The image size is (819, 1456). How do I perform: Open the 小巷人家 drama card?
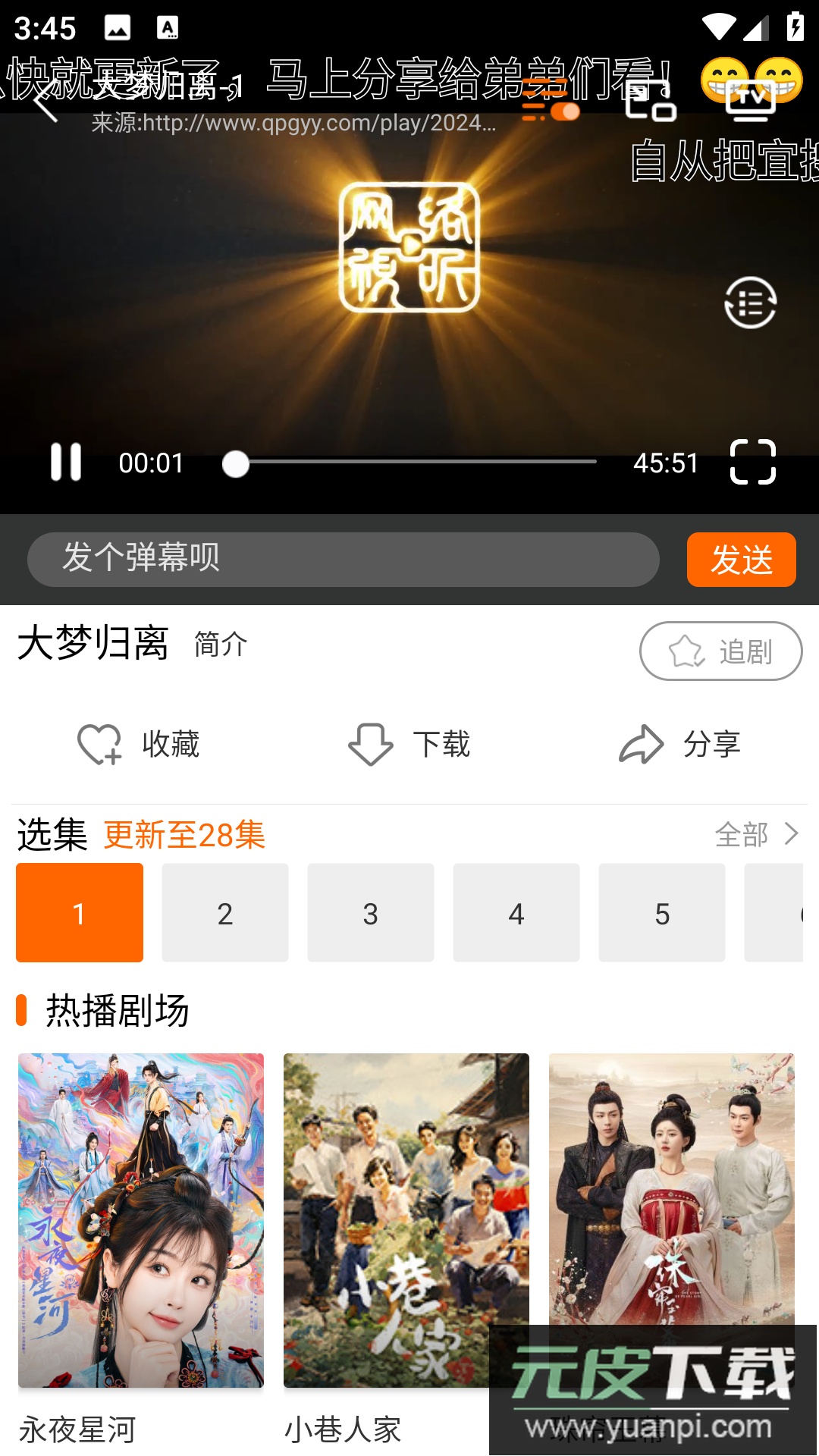(406, 1221)
